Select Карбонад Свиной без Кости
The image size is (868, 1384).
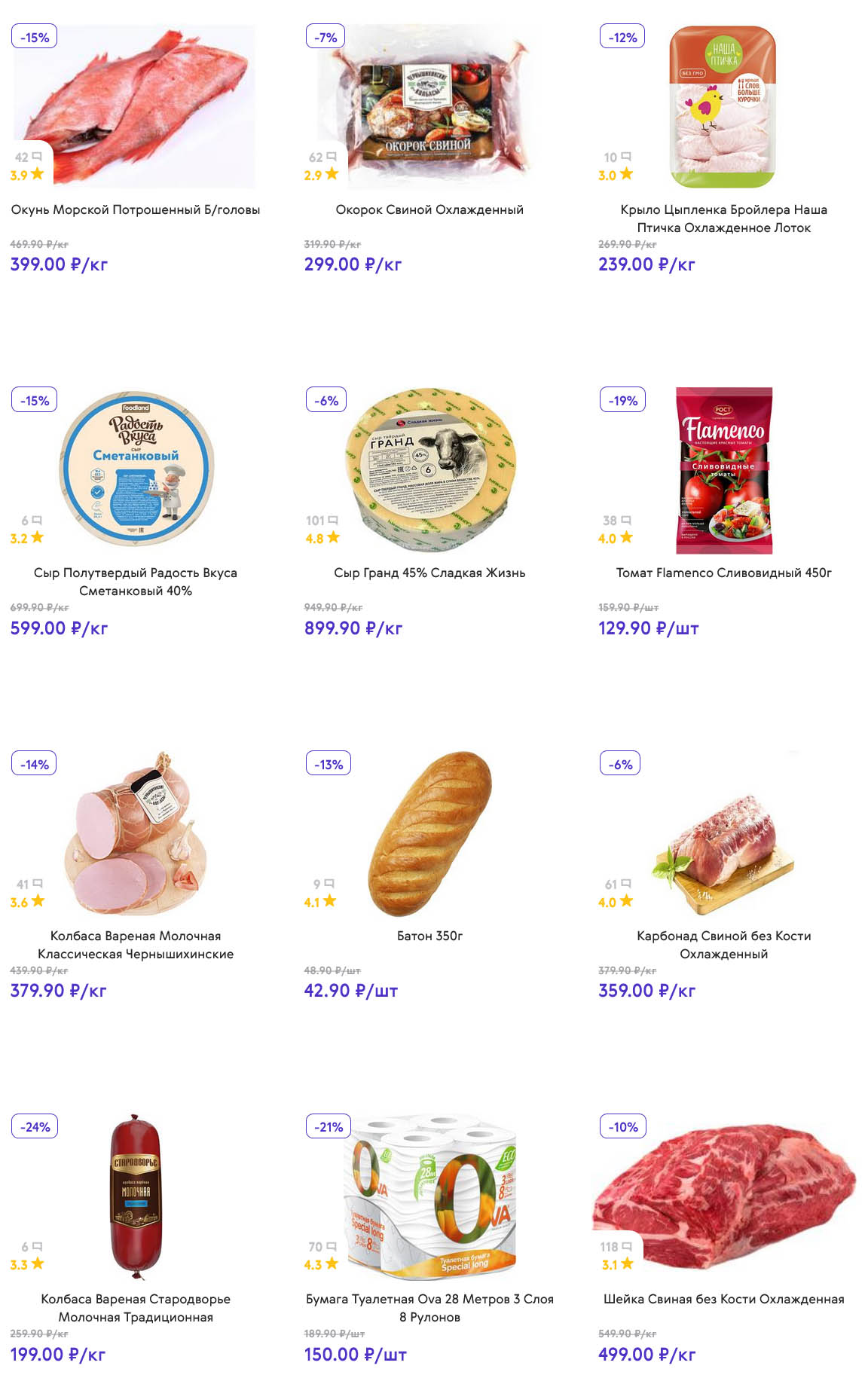723,944
